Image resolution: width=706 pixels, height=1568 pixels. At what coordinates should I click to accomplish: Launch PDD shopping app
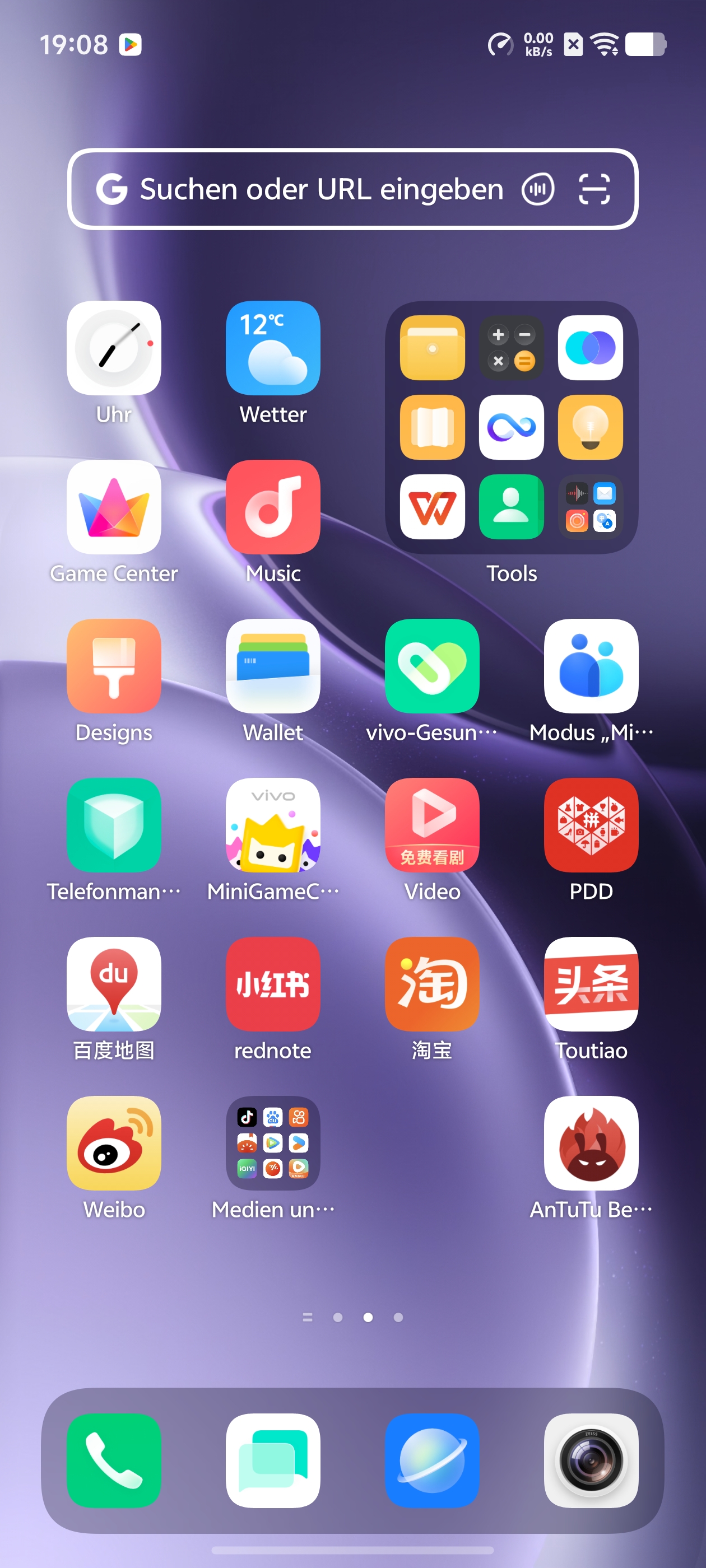click(x=591, y=825)
